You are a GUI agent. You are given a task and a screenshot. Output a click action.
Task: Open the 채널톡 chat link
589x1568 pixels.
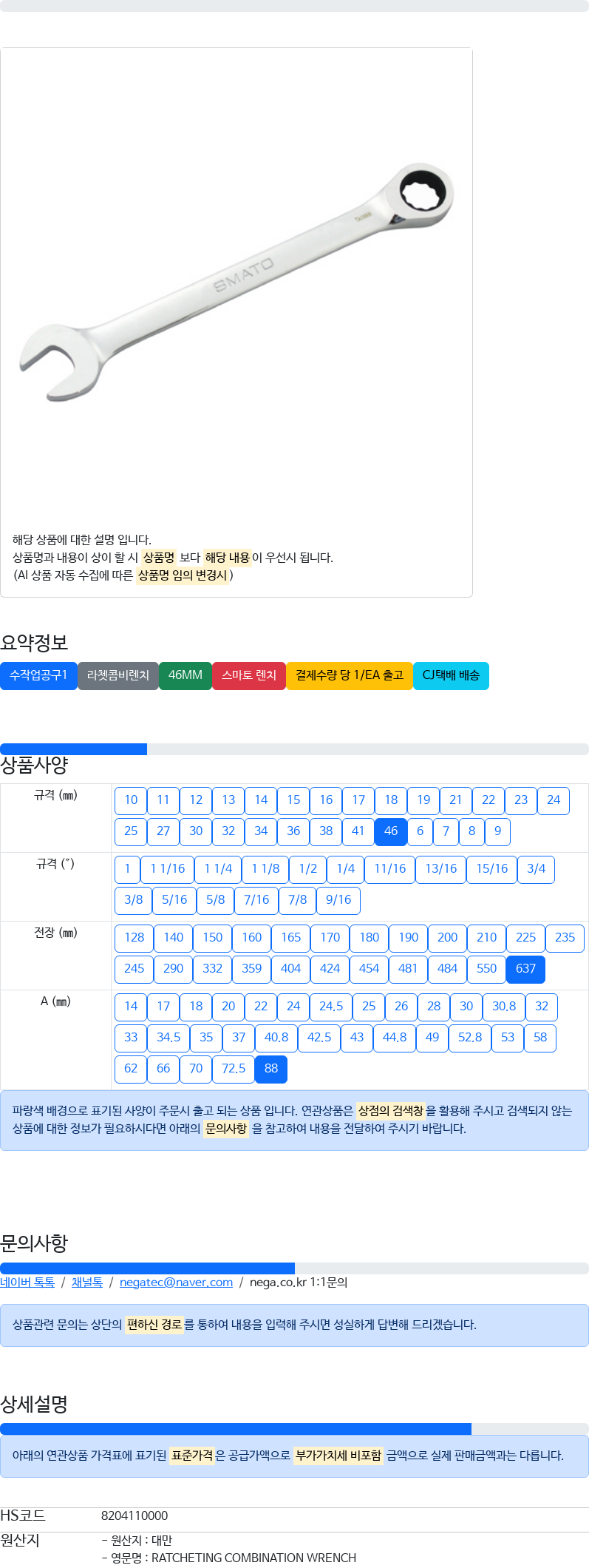(x=87, y=1282)
